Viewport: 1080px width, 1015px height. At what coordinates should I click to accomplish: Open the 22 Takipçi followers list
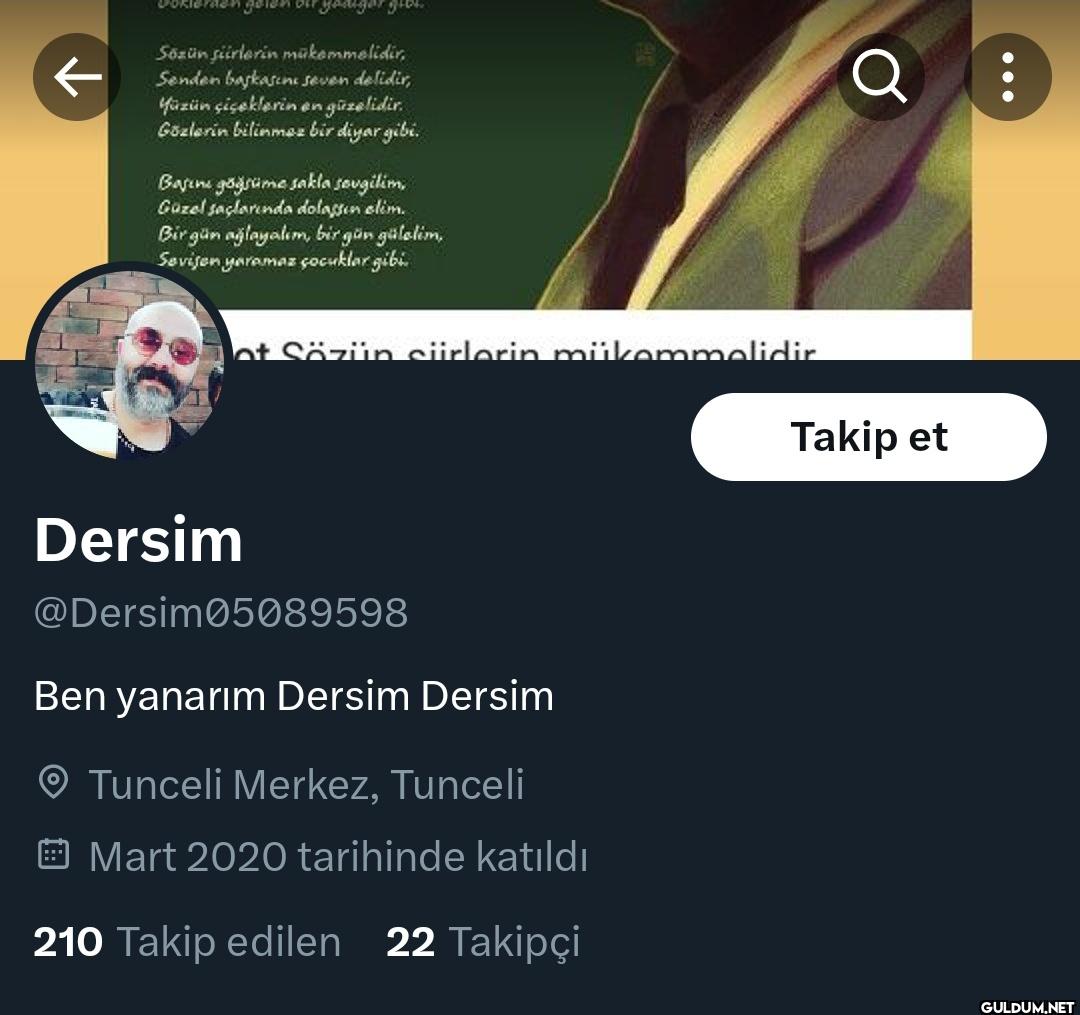click(483, 942)
